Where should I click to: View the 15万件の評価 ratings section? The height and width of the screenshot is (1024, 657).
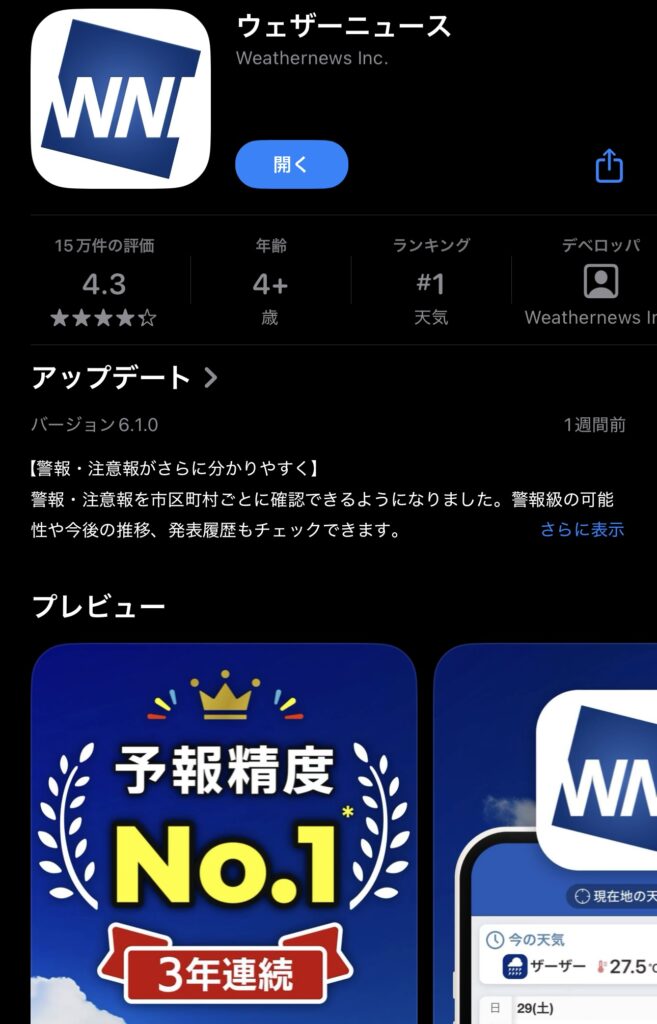[x=104, y=283]
